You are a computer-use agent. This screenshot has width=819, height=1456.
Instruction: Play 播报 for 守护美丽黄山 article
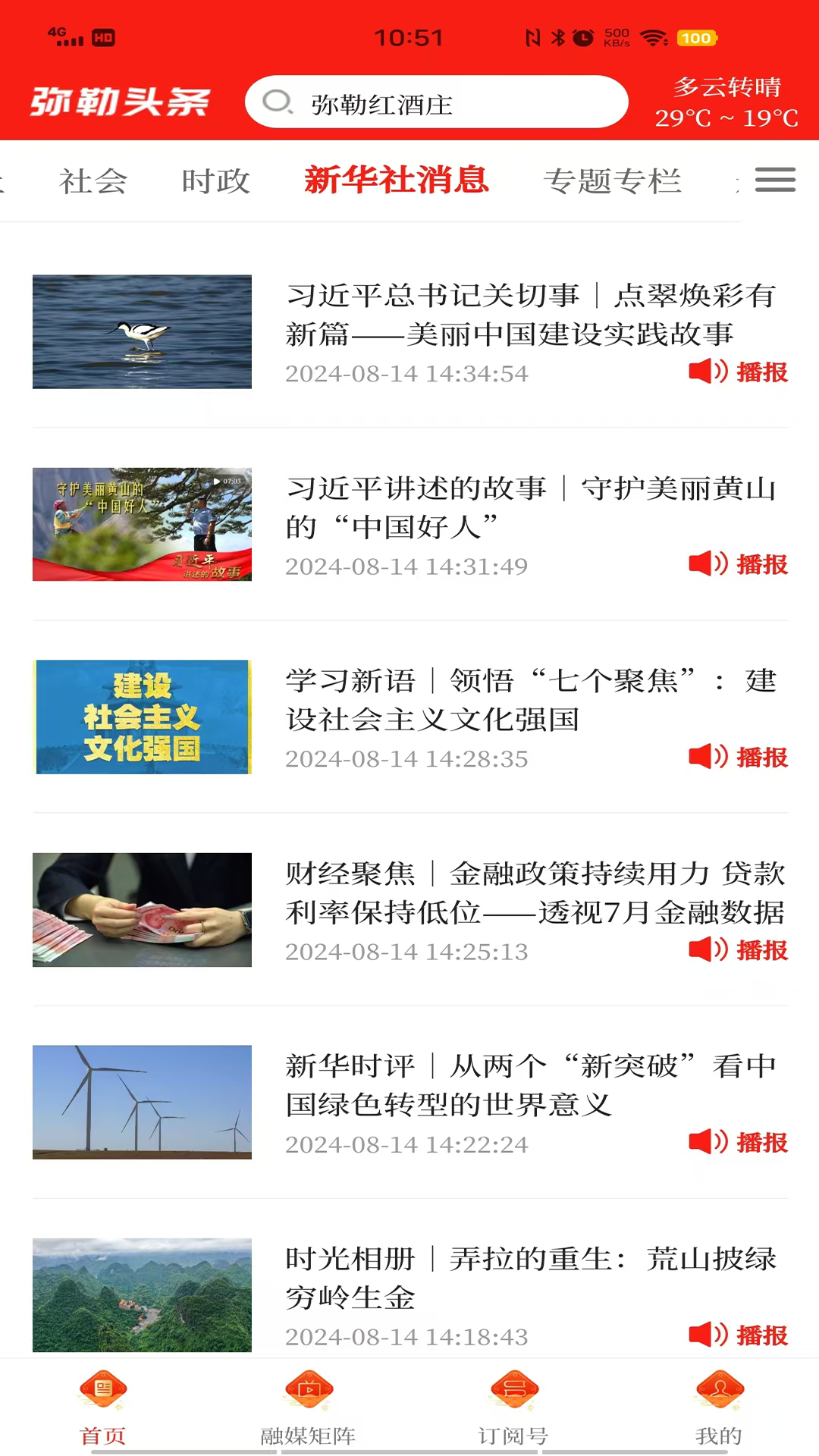[x=738, y=565]
